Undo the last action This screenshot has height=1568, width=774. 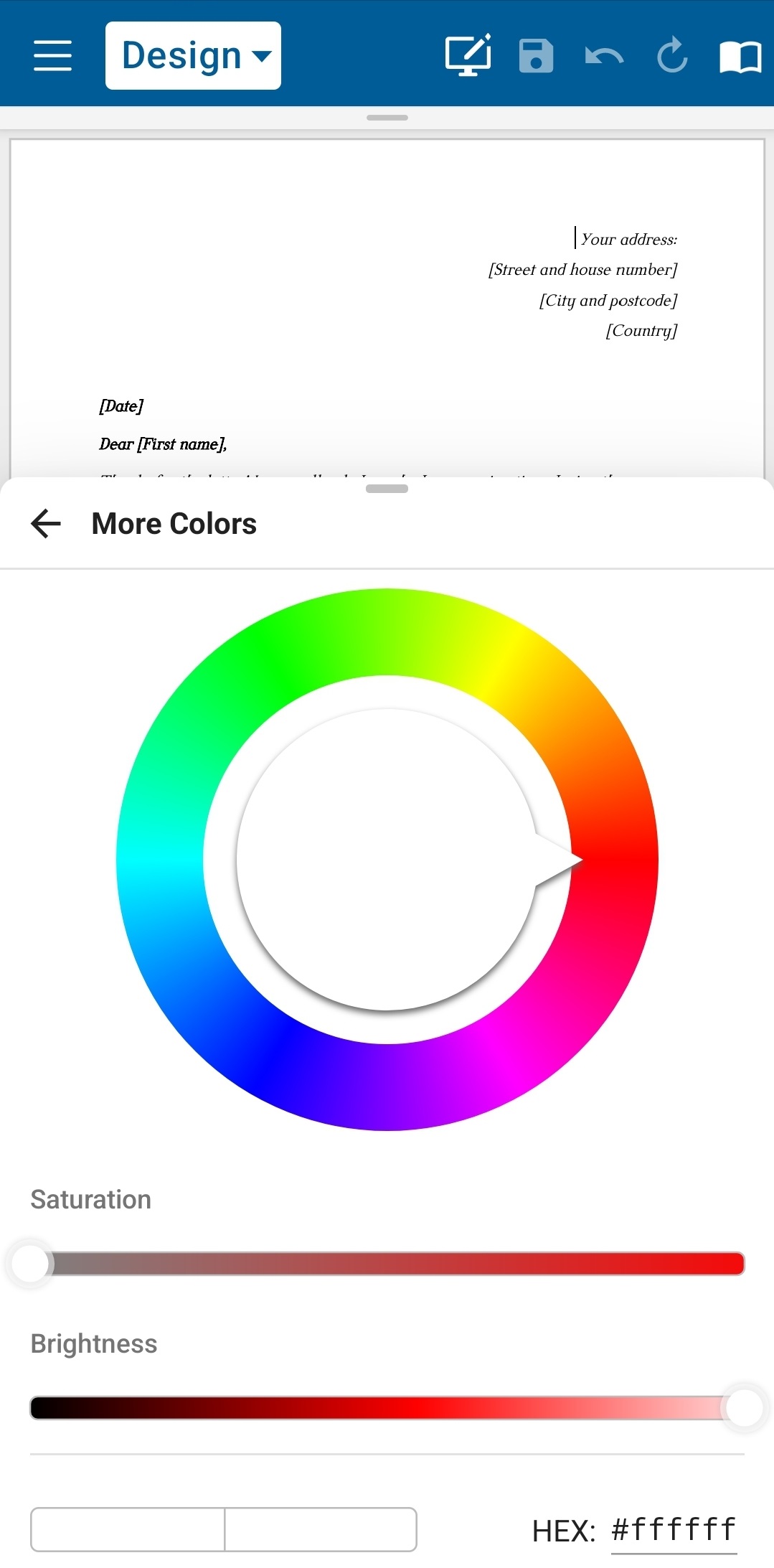coord(604,55)
